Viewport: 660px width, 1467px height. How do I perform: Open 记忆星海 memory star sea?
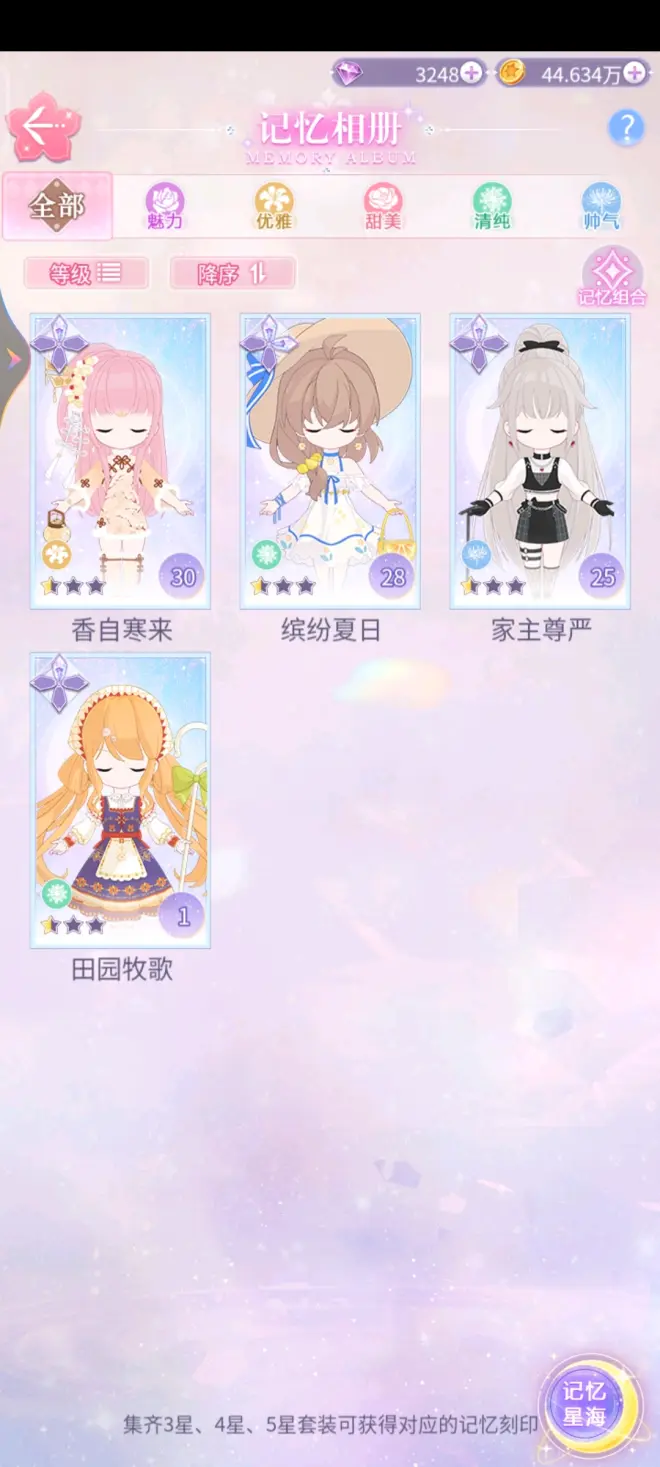(x=584, y=1401)
